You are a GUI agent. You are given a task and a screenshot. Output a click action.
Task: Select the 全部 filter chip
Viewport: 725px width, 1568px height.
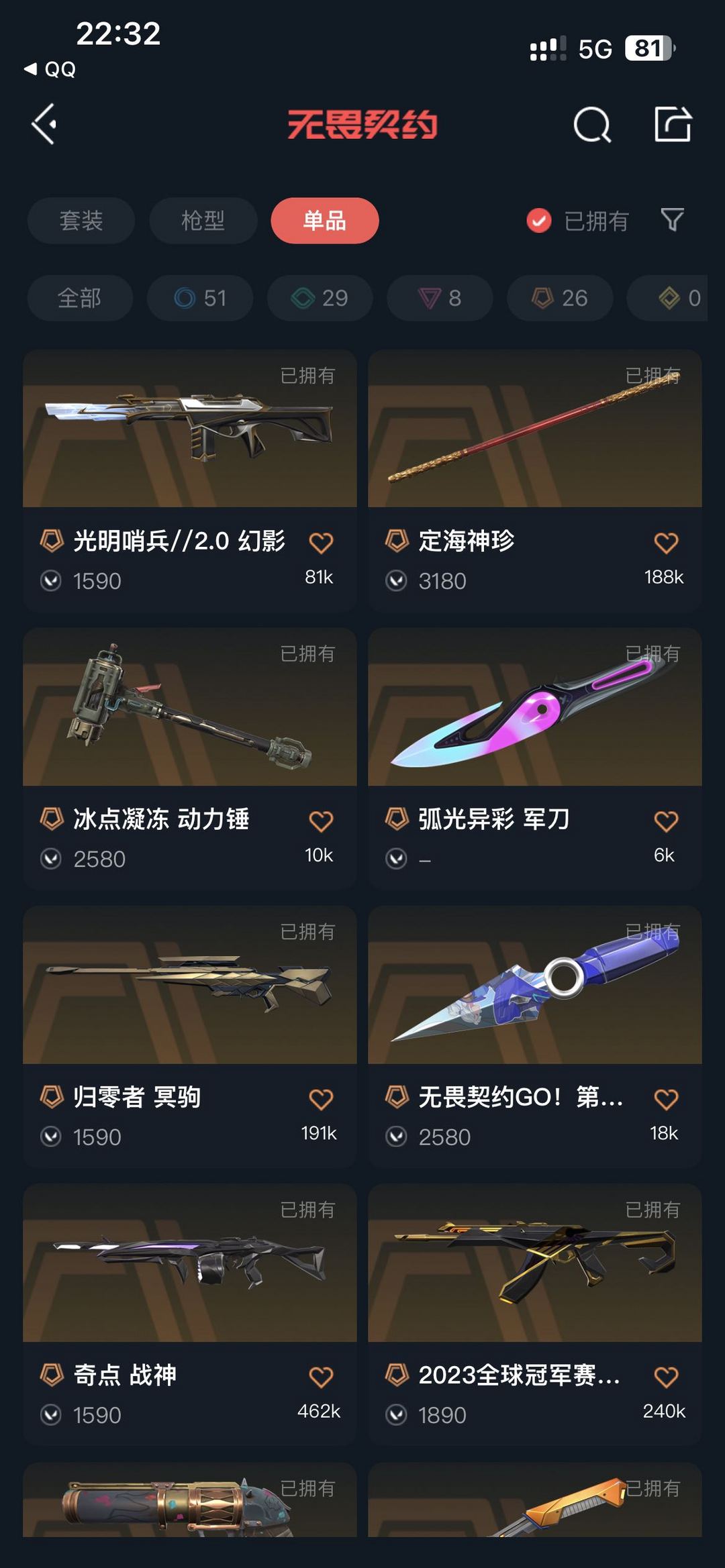80,298
